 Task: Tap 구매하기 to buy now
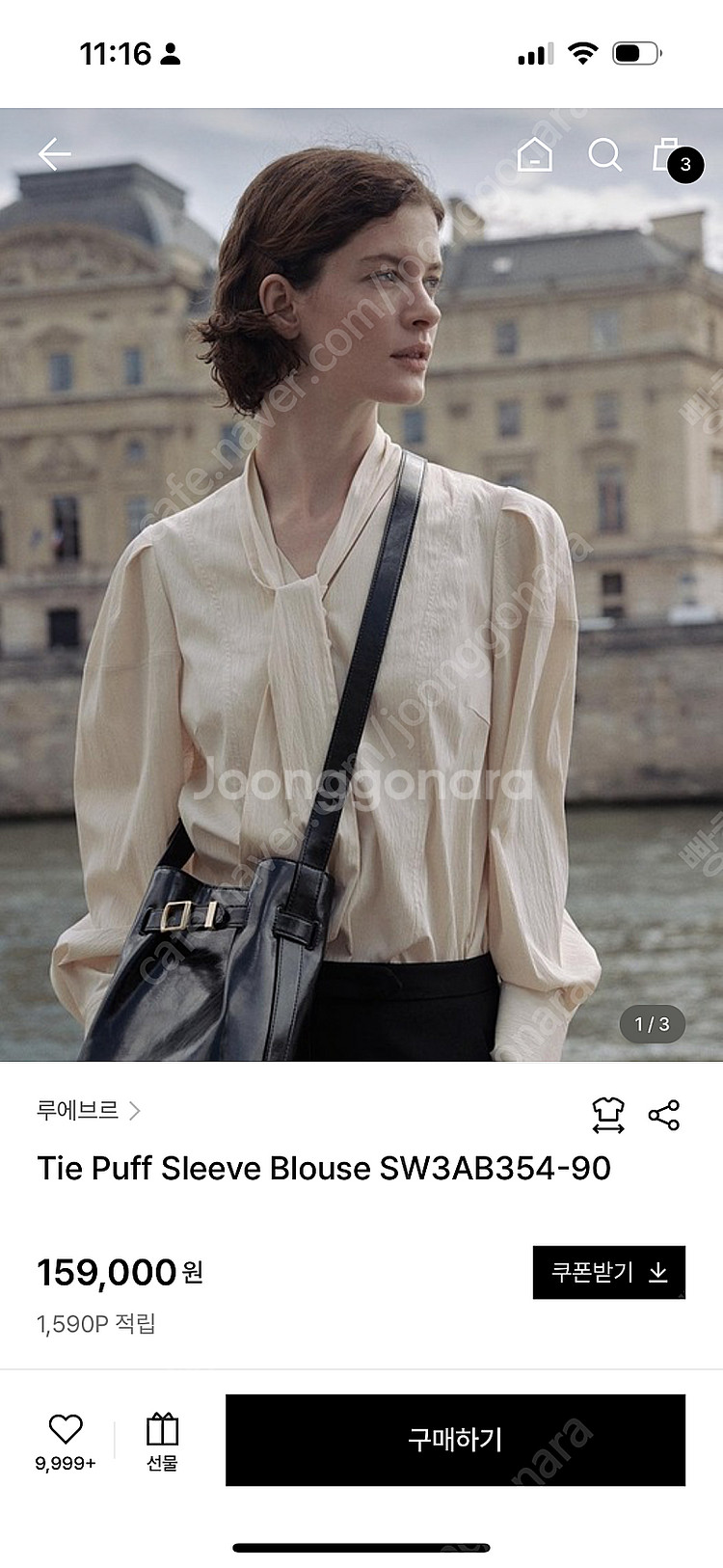tap(455, 1440)
